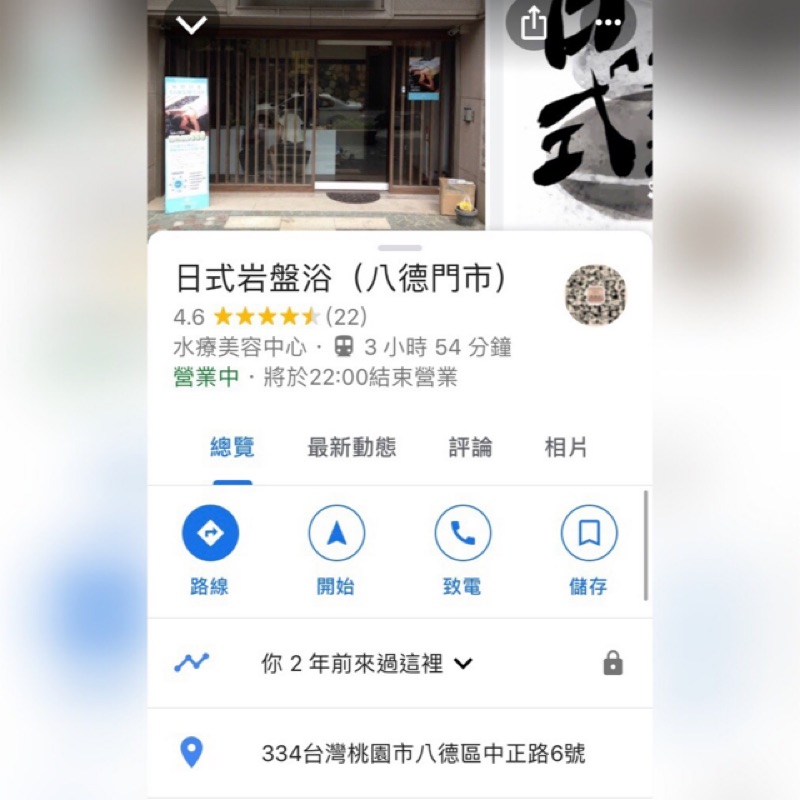Open the three-dot overflow menu
The width and height of the screenshot is (800, 800).
(608, 22)
